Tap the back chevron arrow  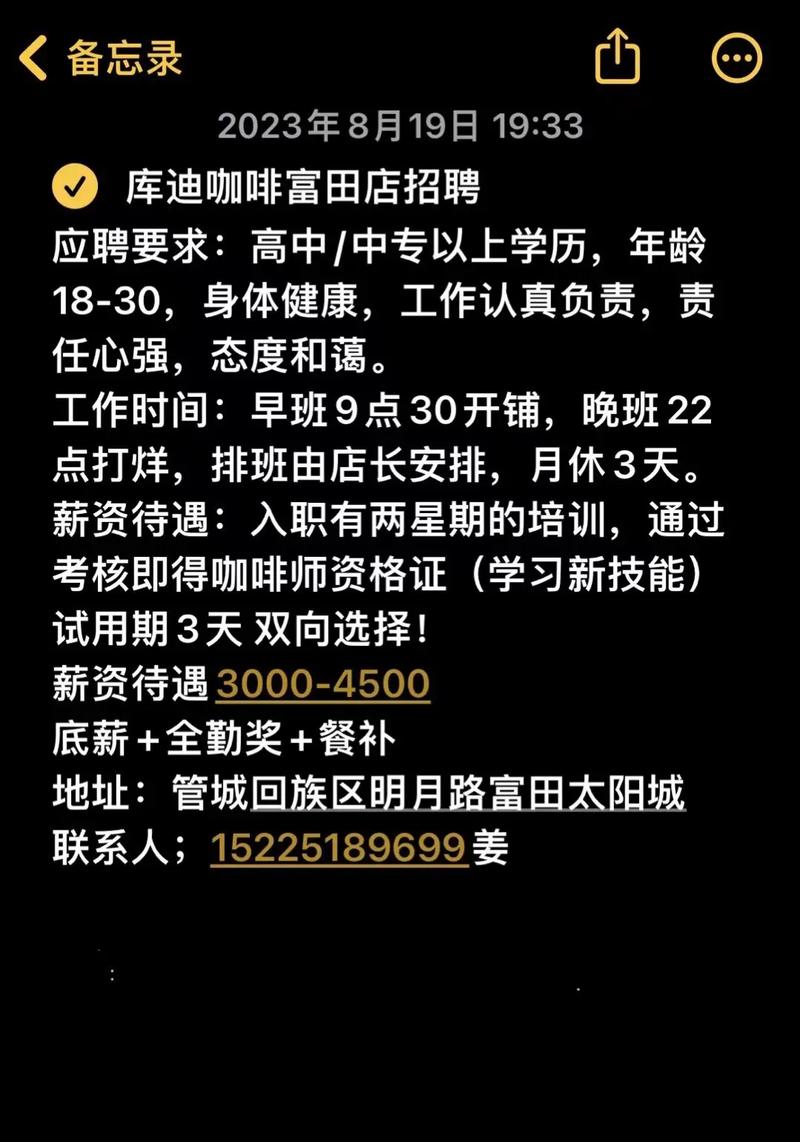click(33, 57)
